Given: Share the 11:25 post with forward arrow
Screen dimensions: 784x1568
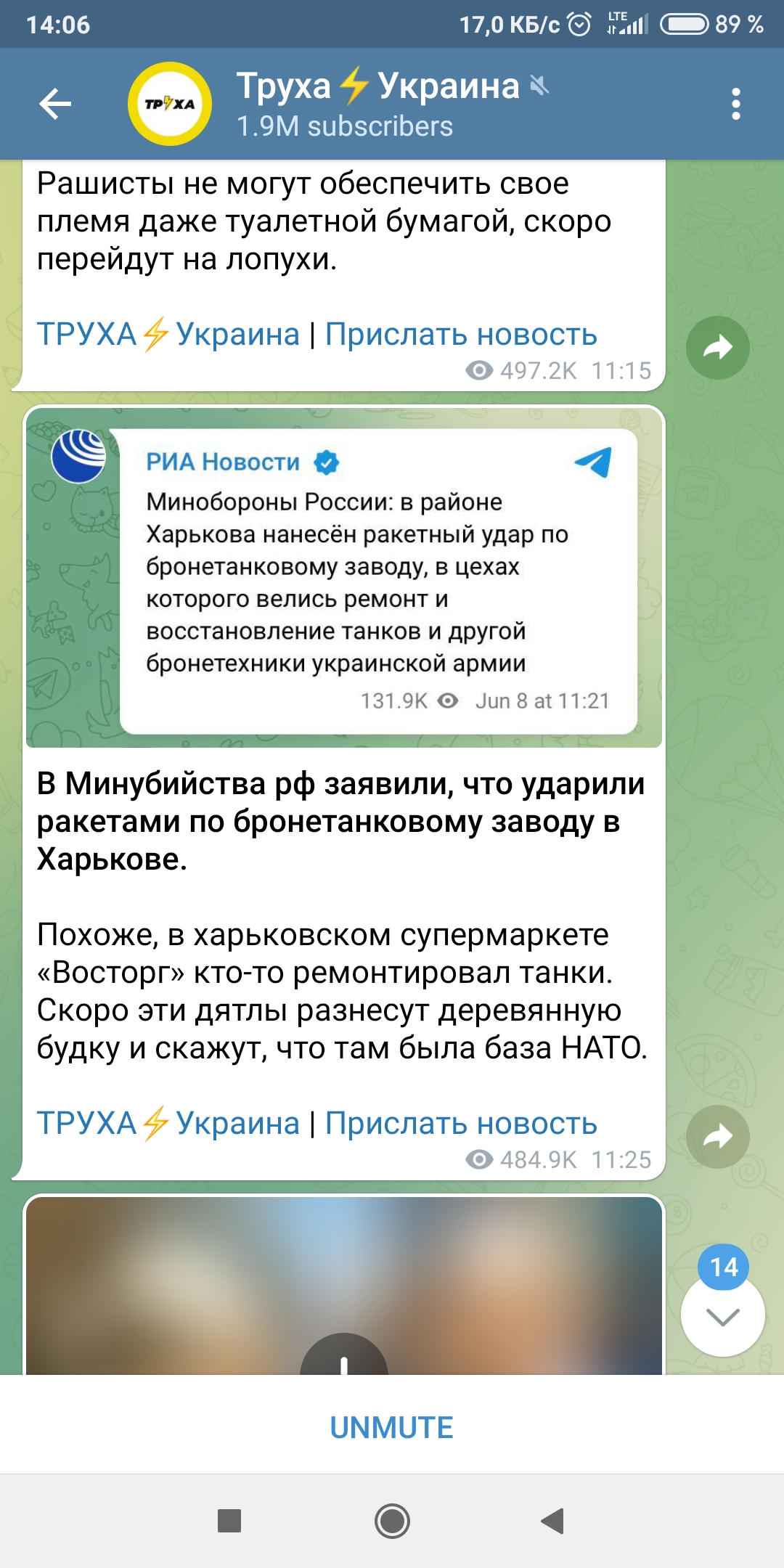Looking at the screenshot, I should click(717, 1136).
